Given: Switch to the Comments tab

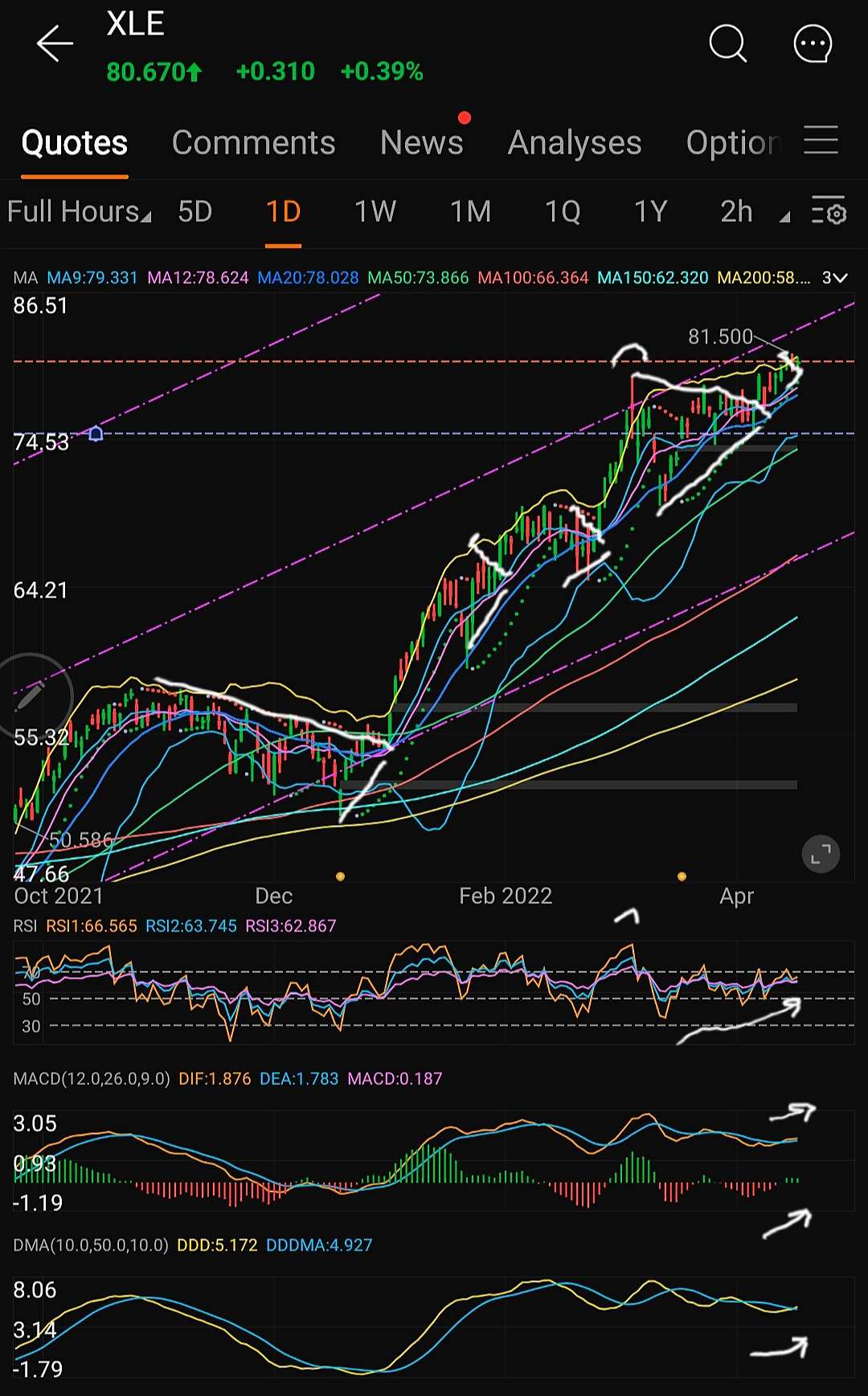Looking at the screenshot, I should pyautogui.click(x=253, y=143).
